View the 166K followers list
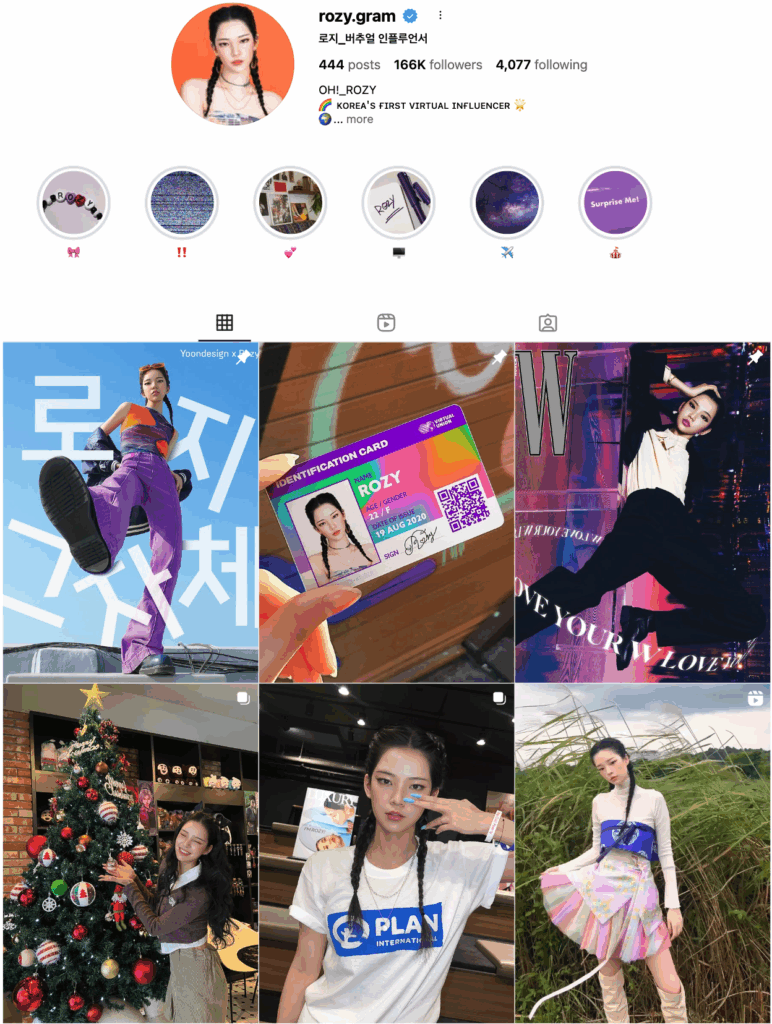 [x=438, y=65]
